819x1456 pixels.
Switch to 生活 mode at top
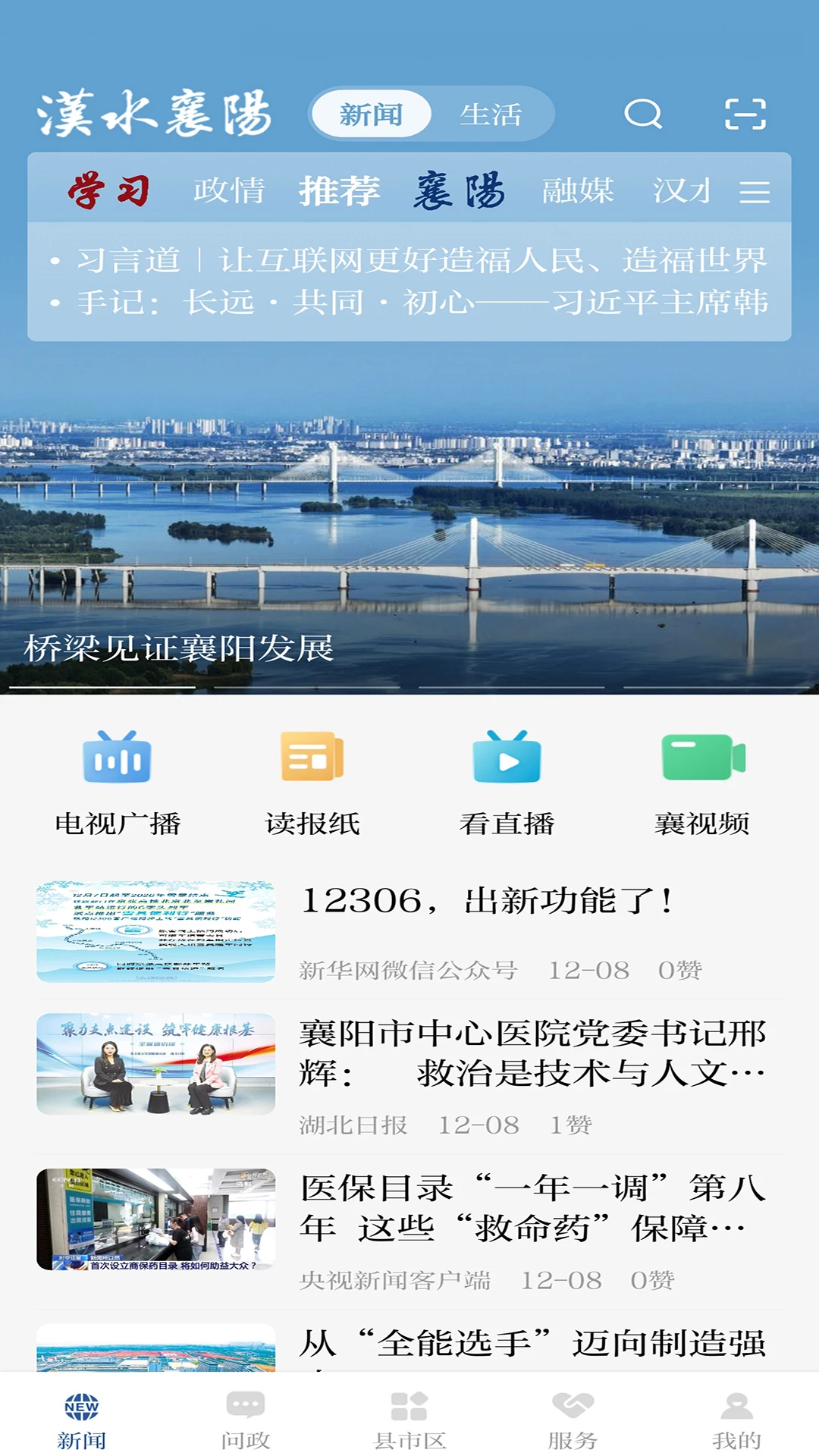(x=493, y=114)
